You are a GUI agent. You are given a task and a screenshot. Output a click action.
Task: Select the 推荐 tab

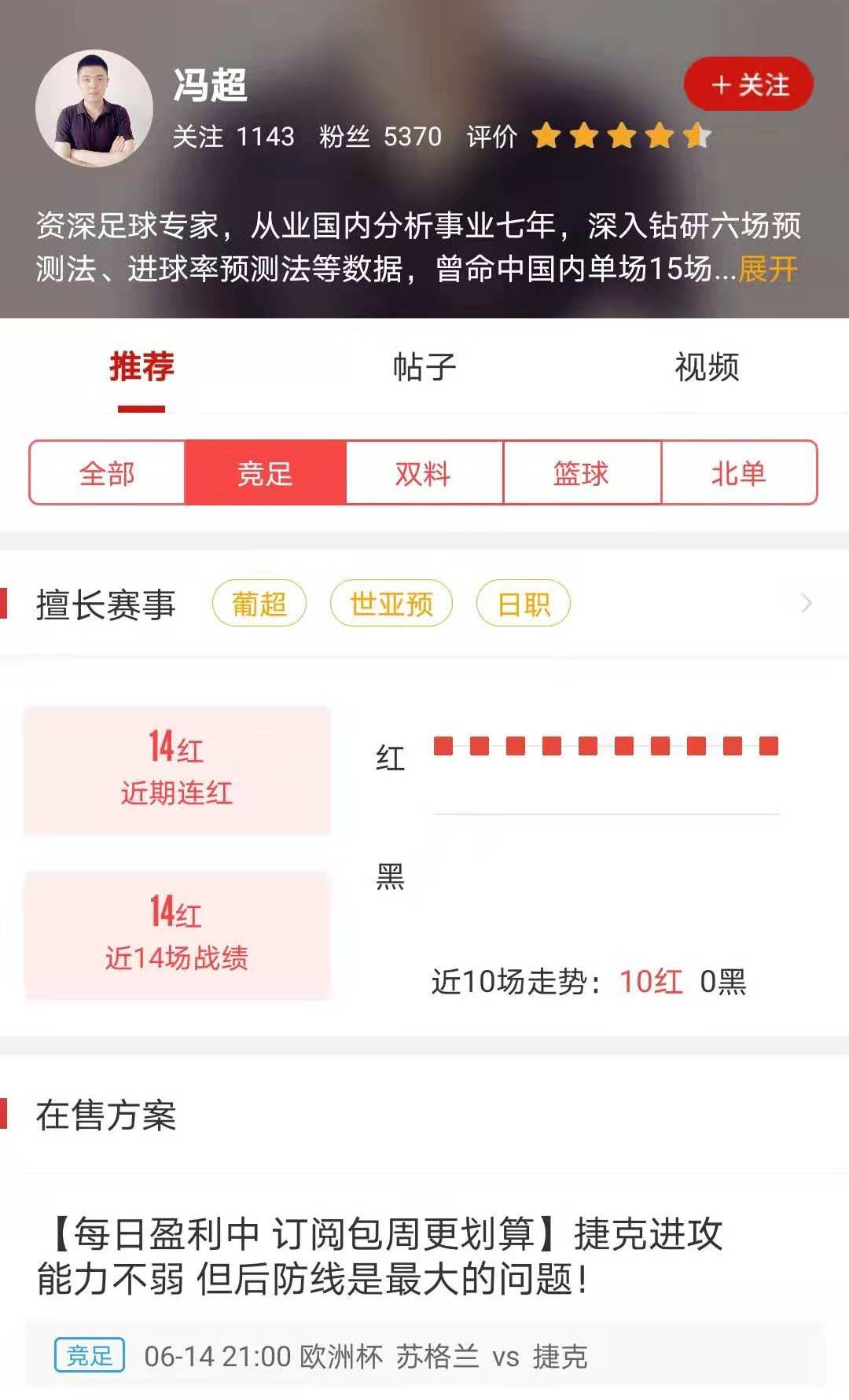[x=141, y=367]
